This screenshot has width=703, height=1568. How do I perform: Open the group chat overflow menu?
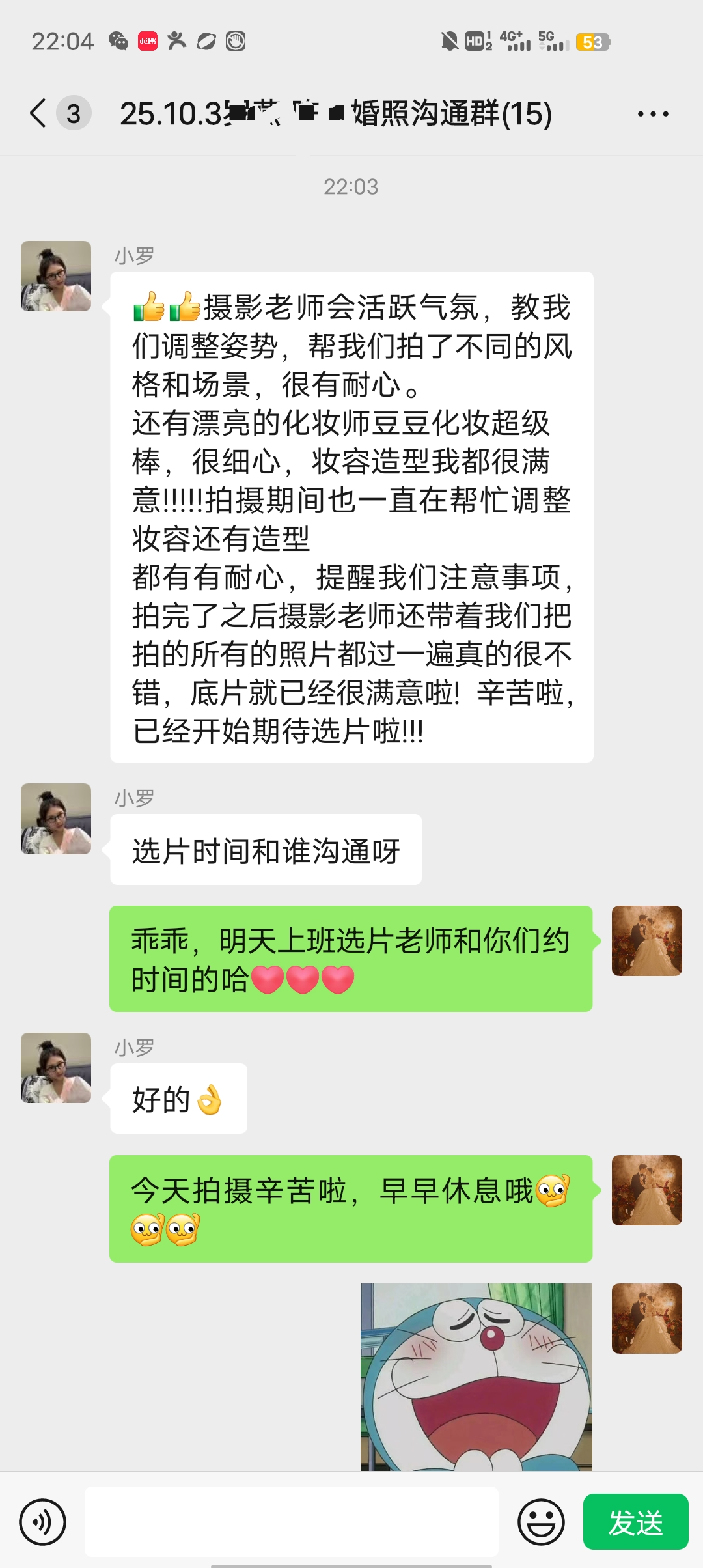tap(653, 114)
